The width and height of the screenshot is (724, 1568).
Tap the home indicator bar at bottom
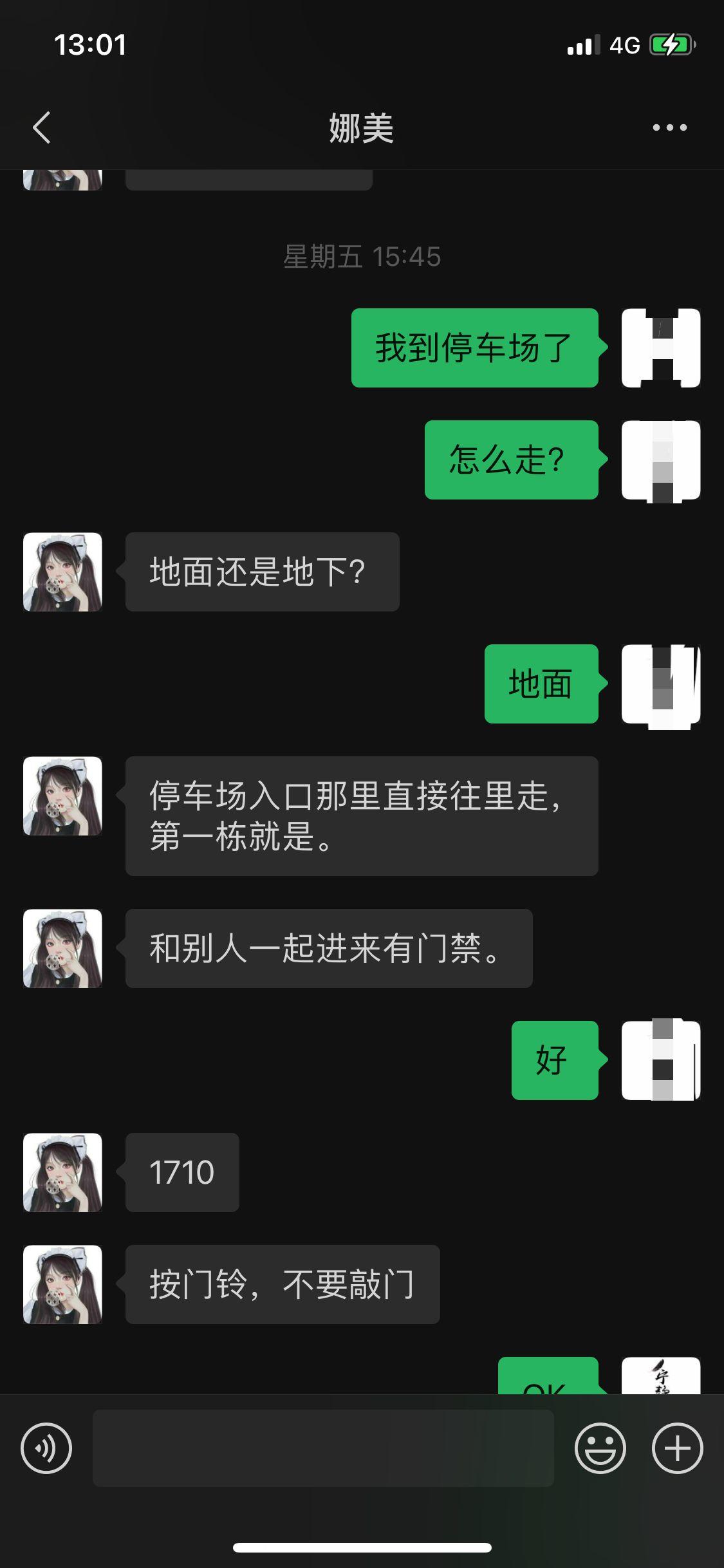[362, 1547]
